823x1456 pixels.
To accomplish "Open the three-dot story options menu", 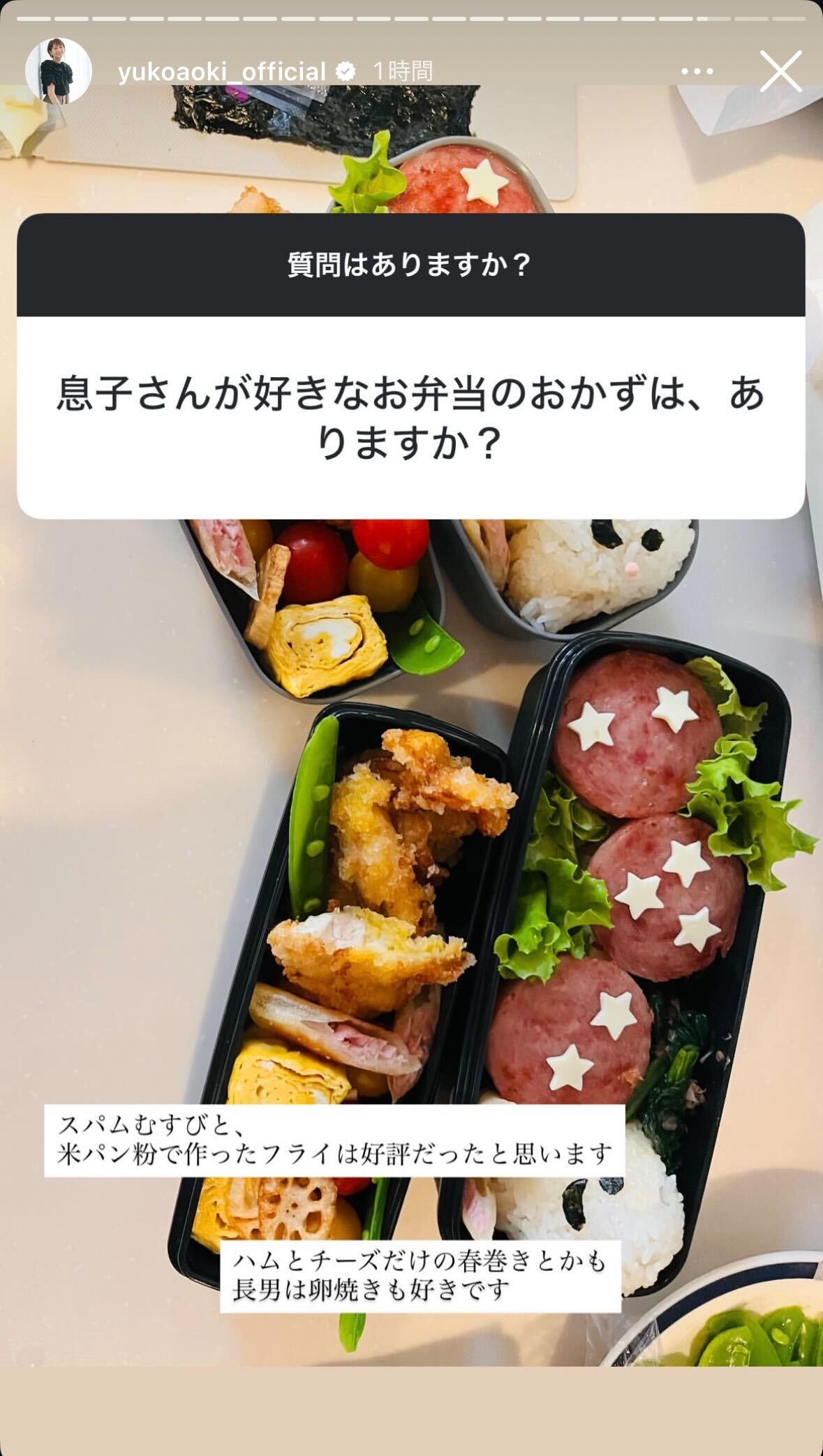I will tap(697, 71).
